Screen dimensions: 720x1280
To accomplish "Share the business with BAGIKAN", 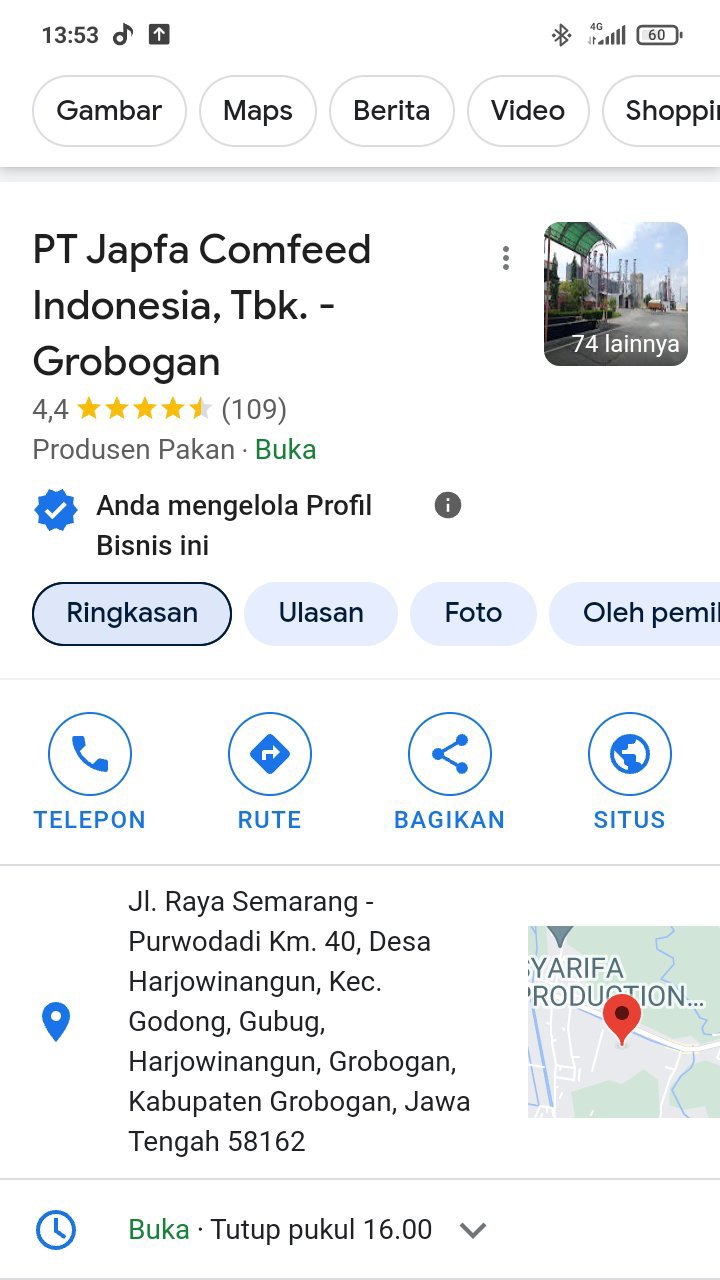I will (450, 772).
